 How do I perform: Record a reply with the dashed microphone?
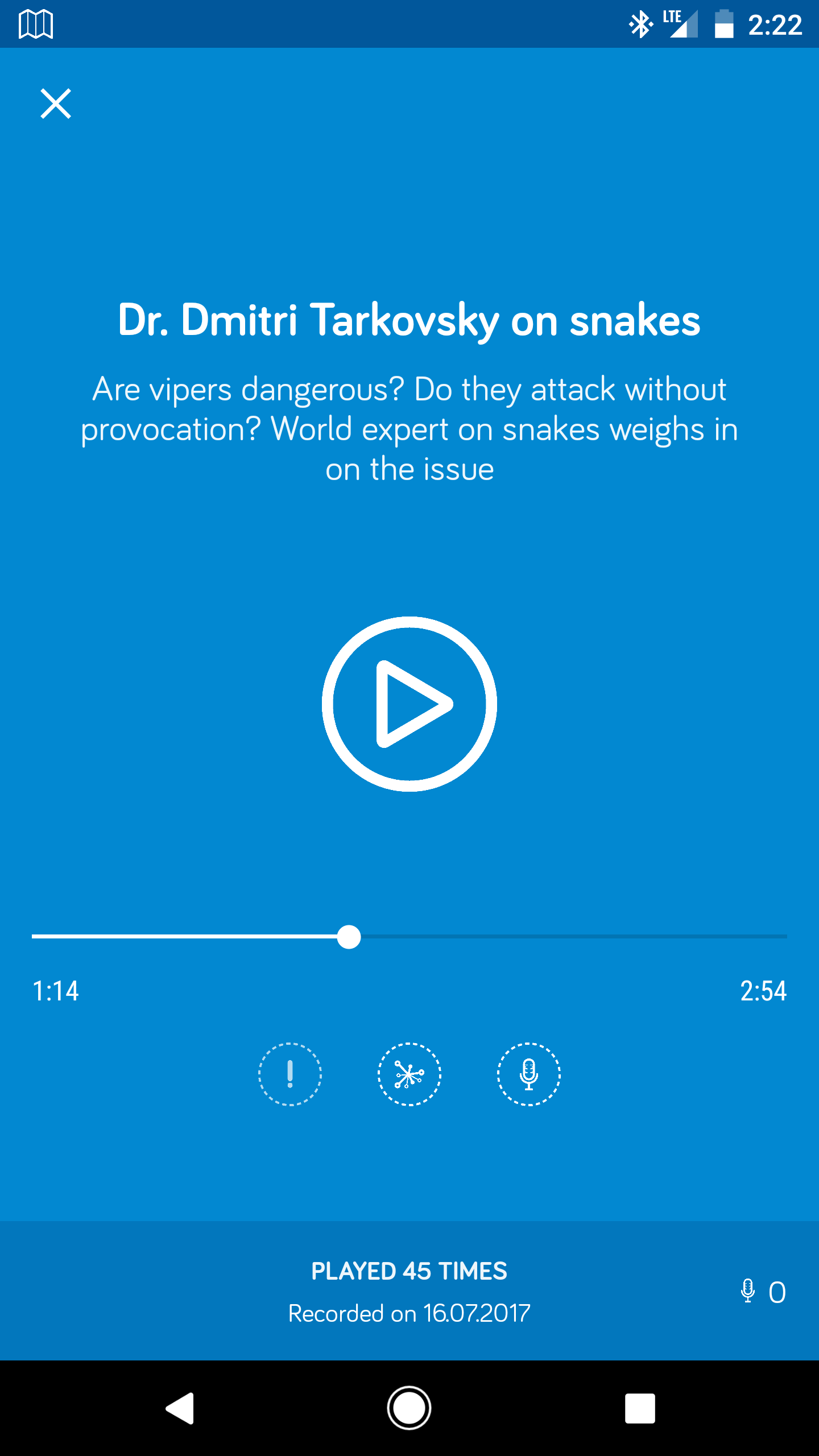(529, 1074)
